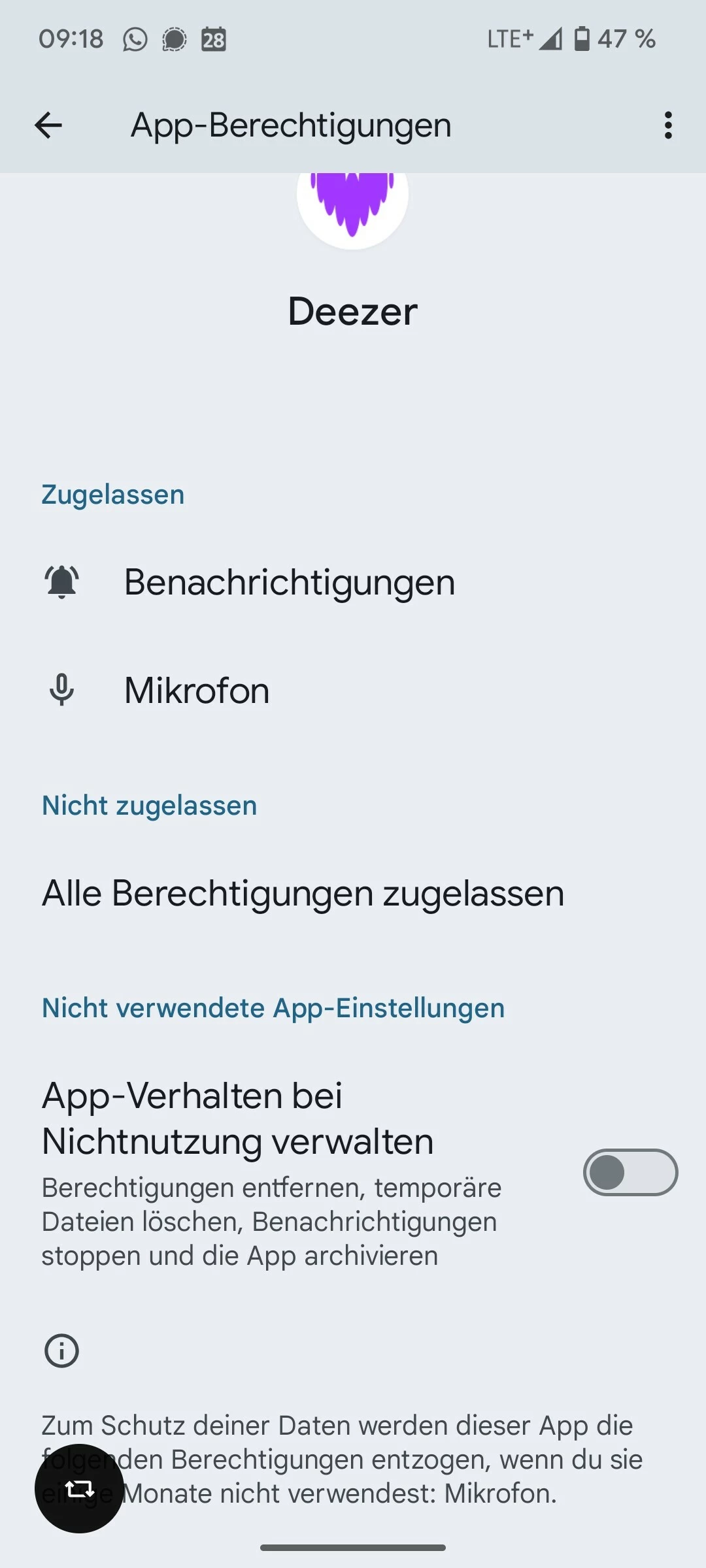Open the three-dot overflow menu
The width and height of the screenshot is (706, 1568).
(667, 125)
